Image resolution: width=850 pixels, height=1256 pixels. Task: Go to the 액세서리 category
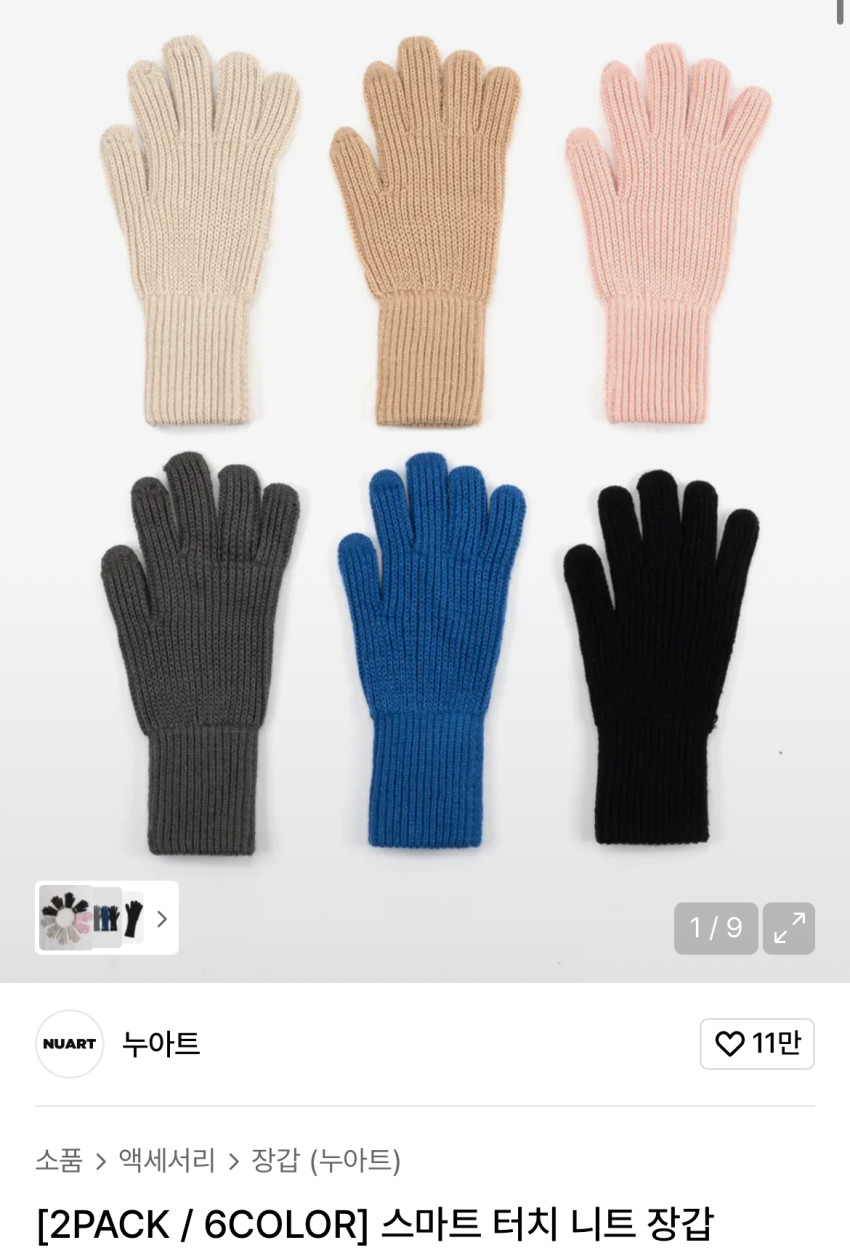167,1160
